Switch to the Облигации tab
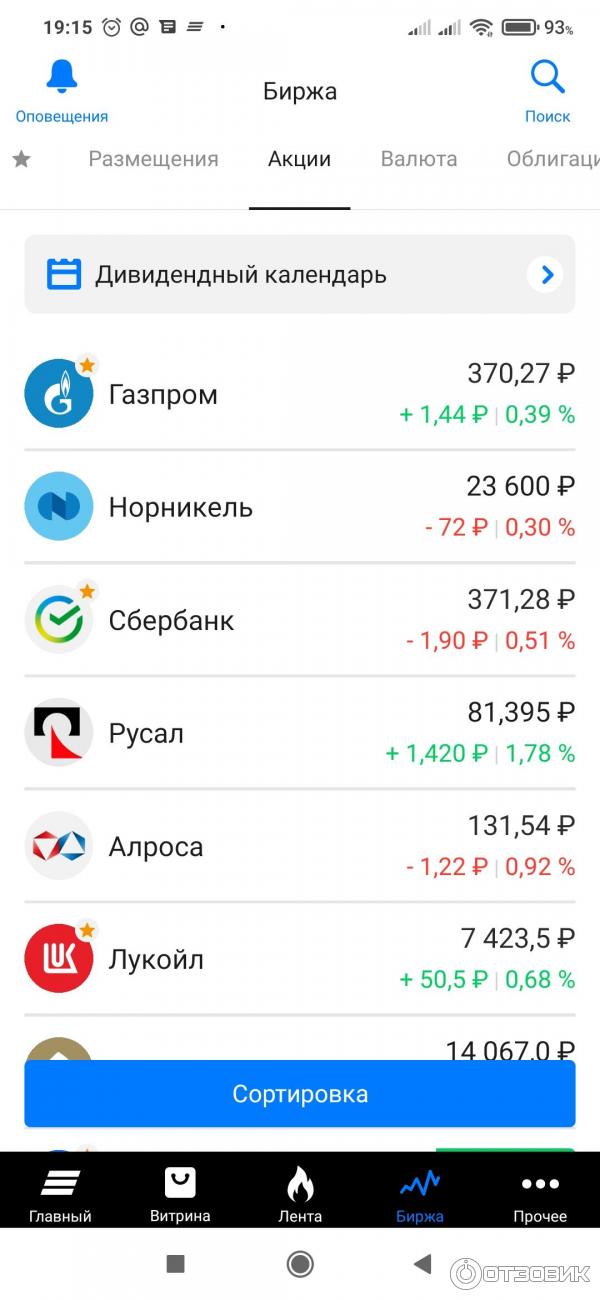 coord(552,159)
